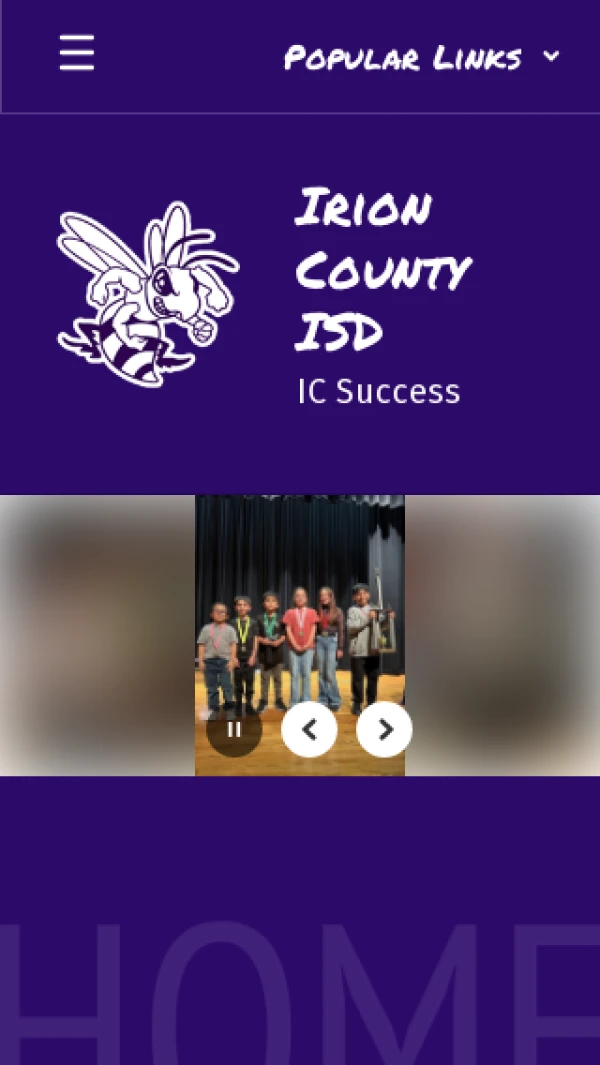This screenshot has height=1065, width=600.
Task: Expand the Popular Links dropdown
Action: pyautogui.click(x=421, y=58)
